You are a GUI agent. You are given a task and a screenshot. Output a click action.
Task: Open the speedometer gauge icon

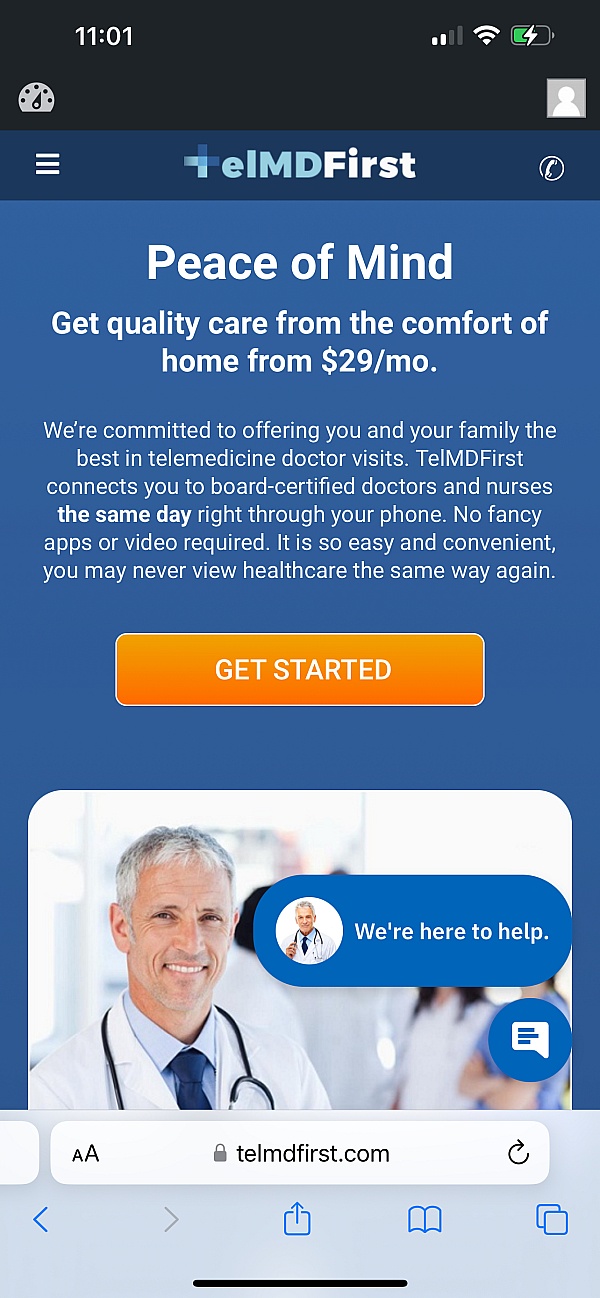pyautogui.click(x=36, y=98)
